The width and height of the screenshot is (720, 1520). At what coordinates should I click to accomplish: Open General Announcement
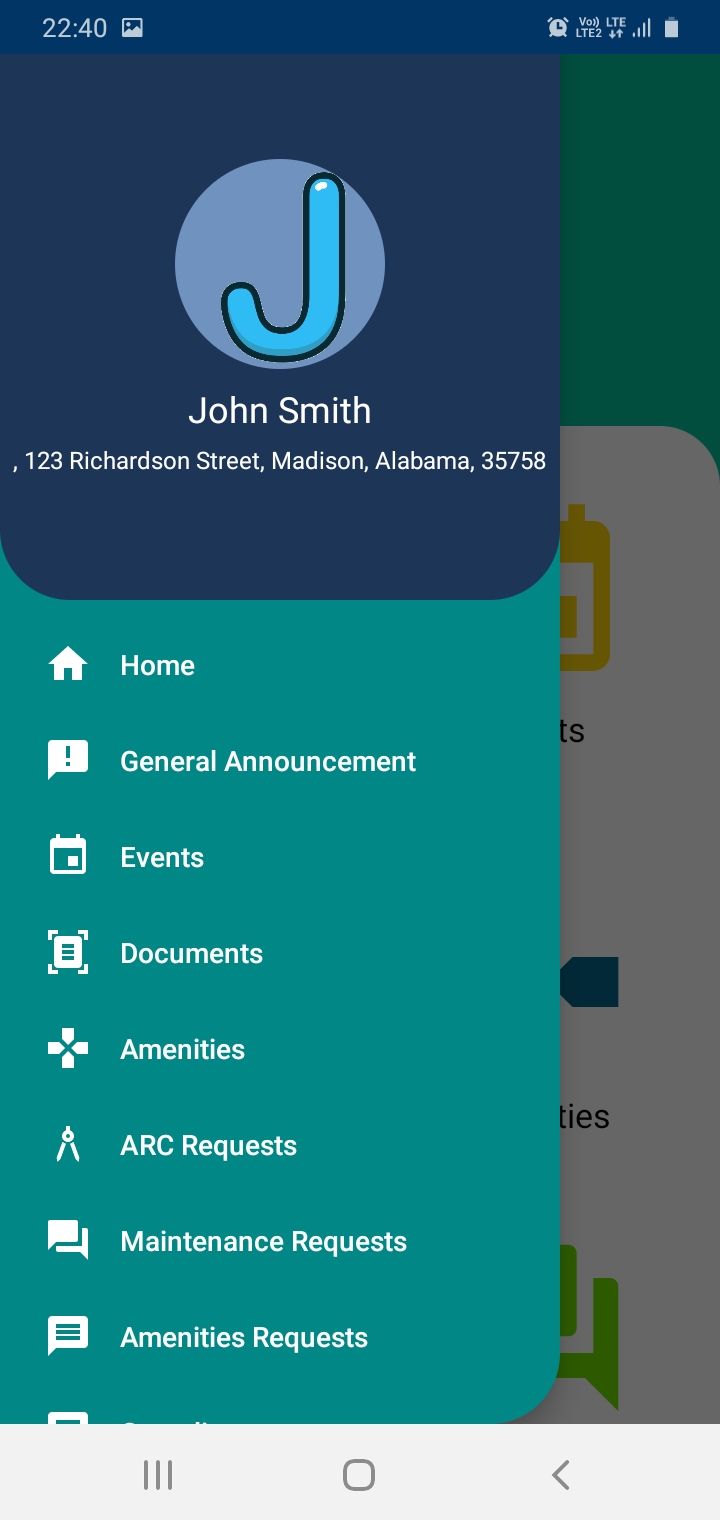point(267,762)
